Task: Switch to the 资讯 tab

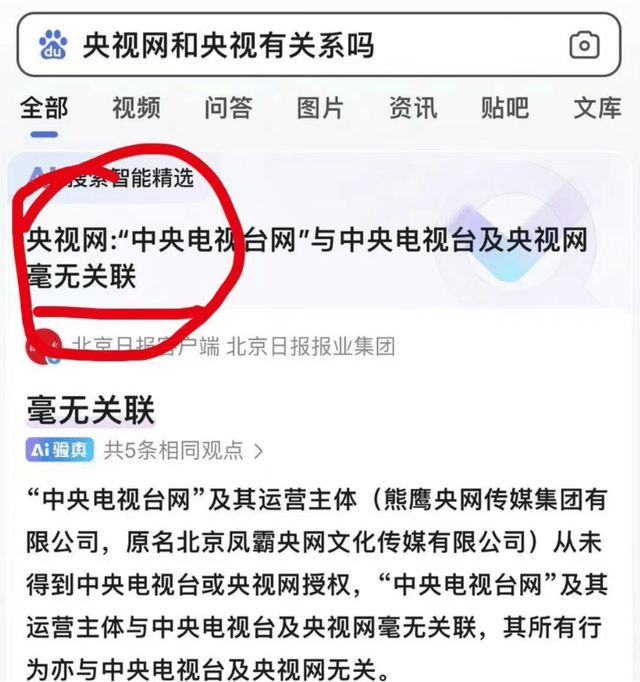Action: pyautogui.click(x=413, y=107)
